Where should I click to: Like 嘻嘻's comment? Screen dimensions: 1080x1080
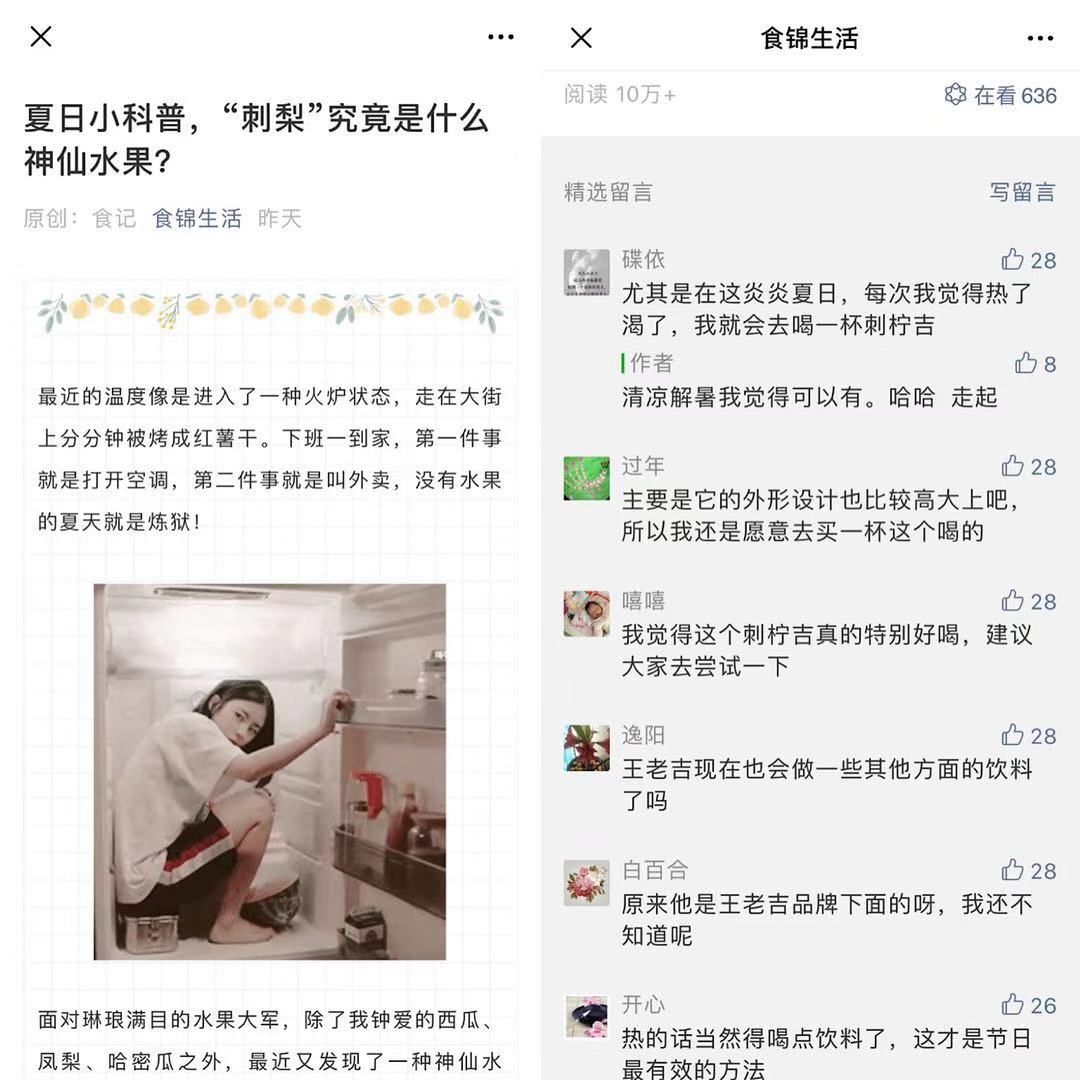click(x=1014, y=601)
